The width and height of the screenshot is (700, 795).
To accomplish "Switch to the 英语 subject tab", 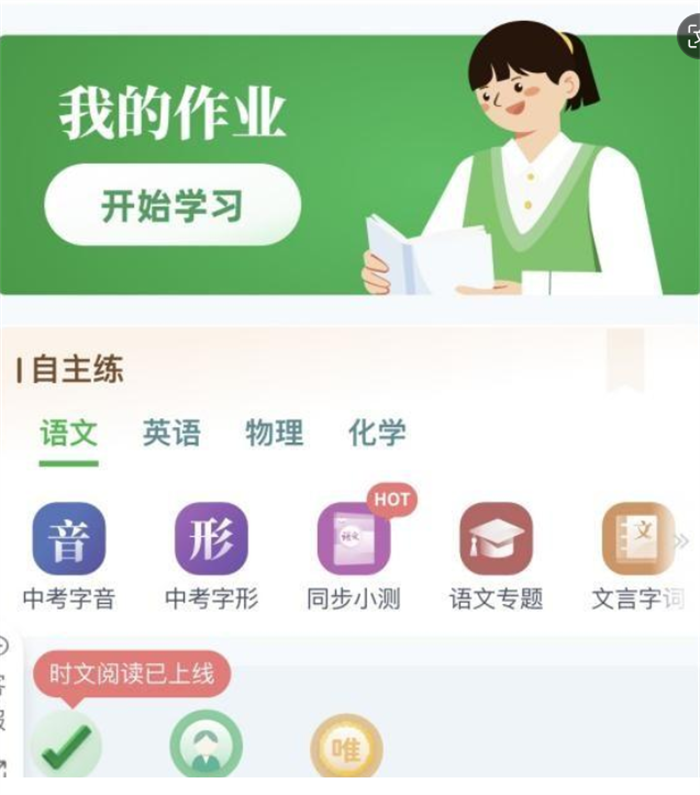I will [171, 433].
